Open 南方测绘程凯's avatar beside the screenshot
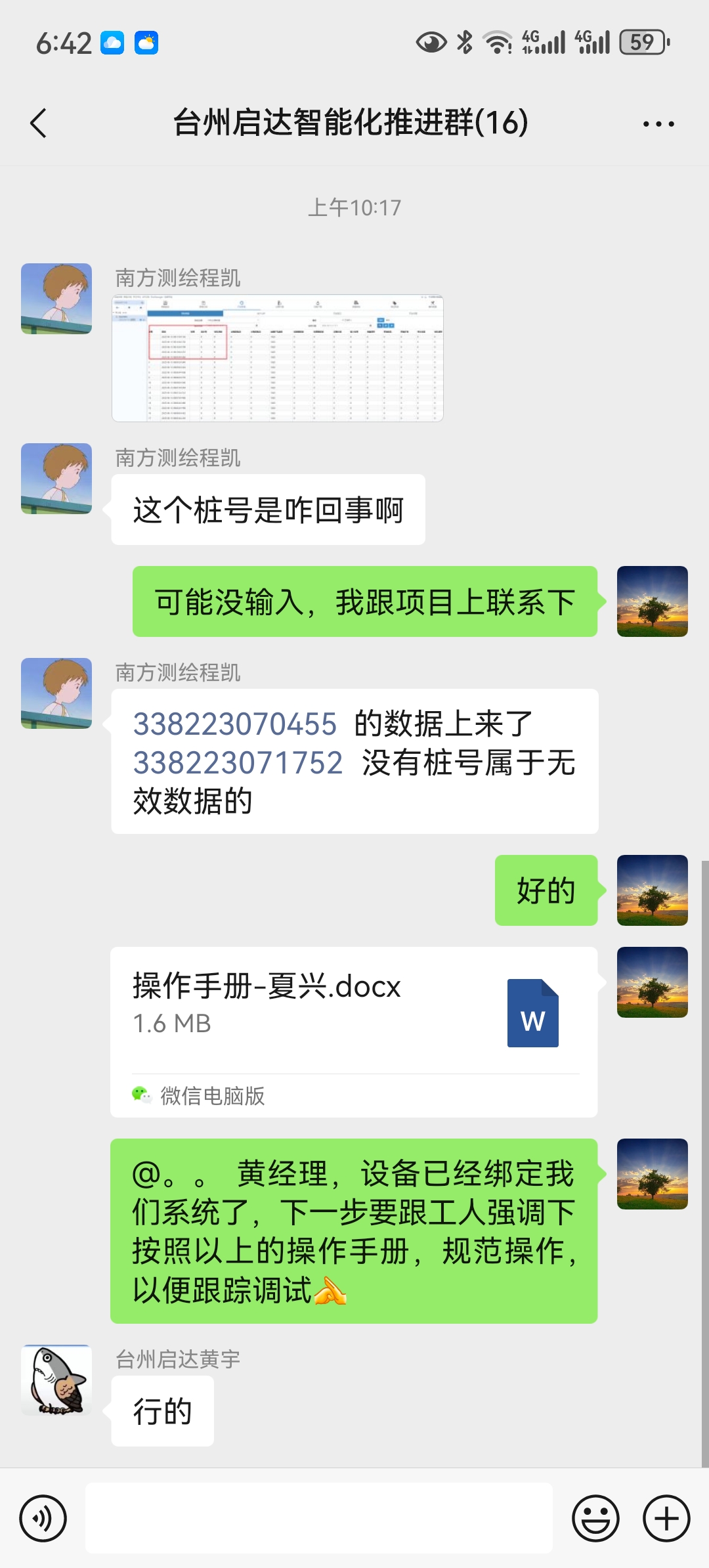709x1568 pixels. click(56, 299)
